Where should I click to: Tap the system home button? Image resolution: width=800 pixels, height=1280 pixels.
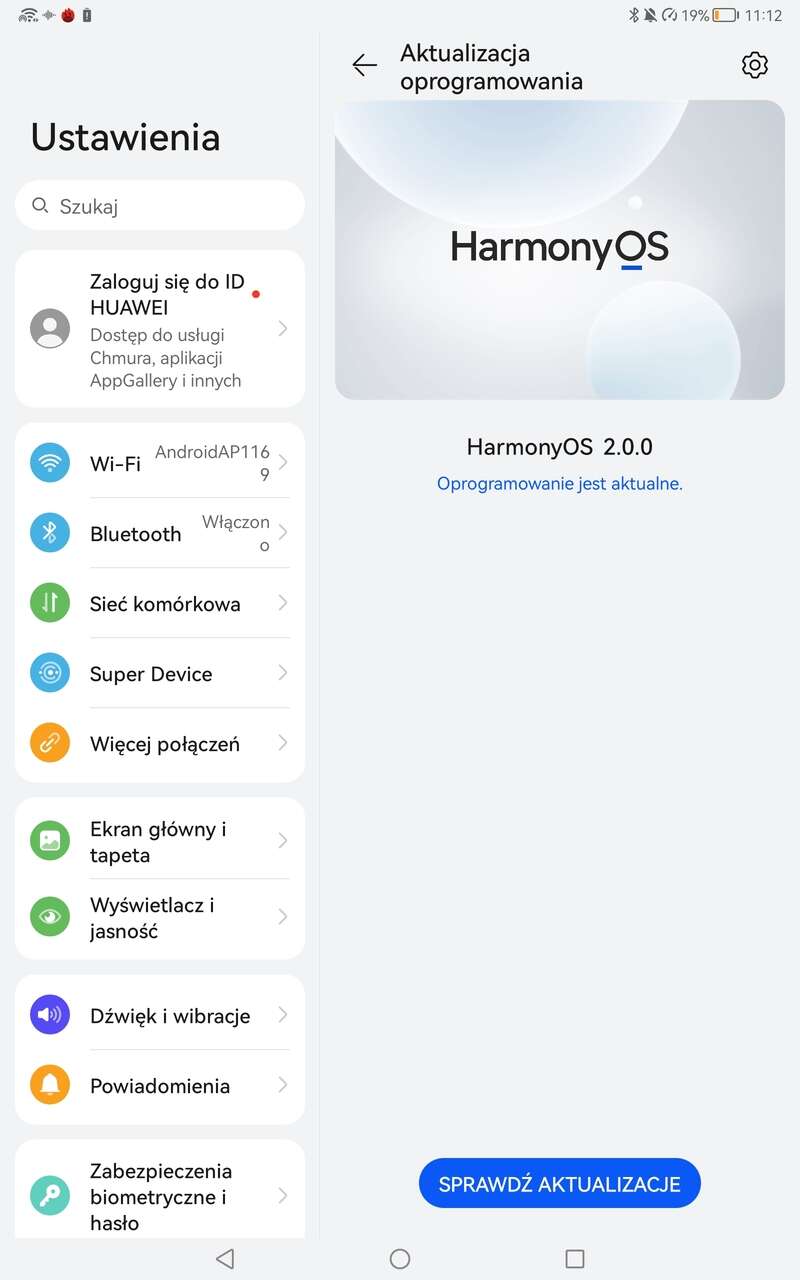(400, 1259)
